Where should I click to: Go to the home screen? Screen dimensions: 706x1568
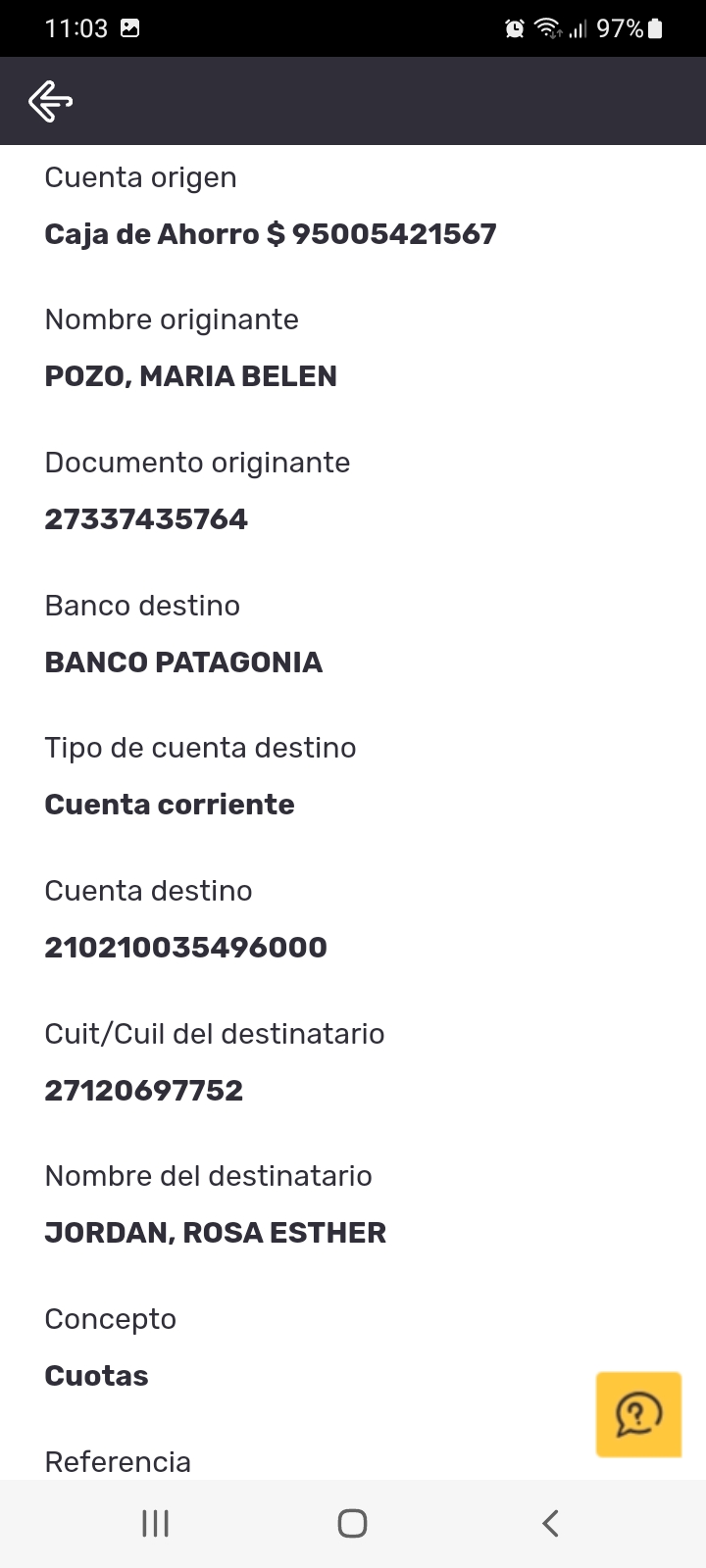click(x=352, y=1523)
